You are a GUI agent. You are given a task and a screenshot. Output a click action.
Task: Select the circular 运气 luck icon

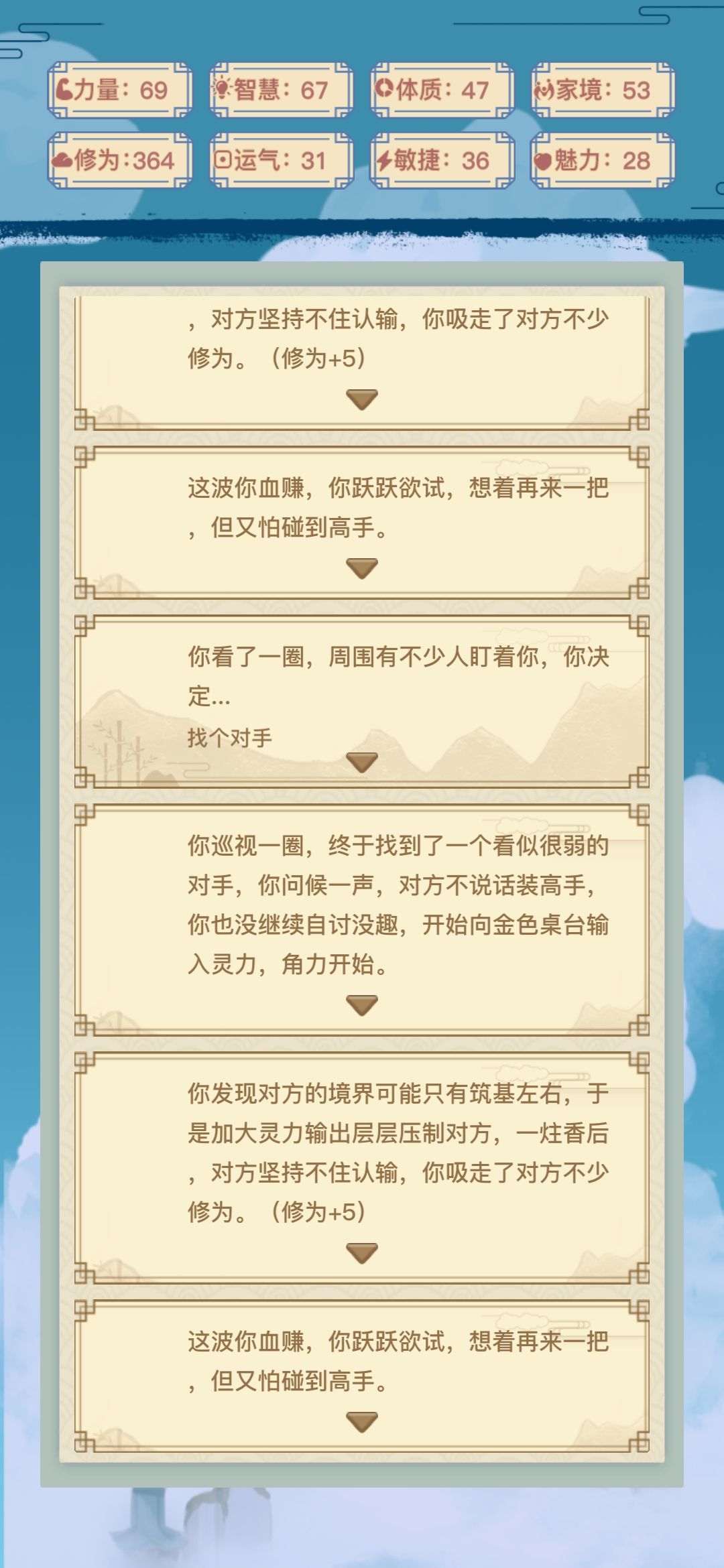(x=223, y=159)
